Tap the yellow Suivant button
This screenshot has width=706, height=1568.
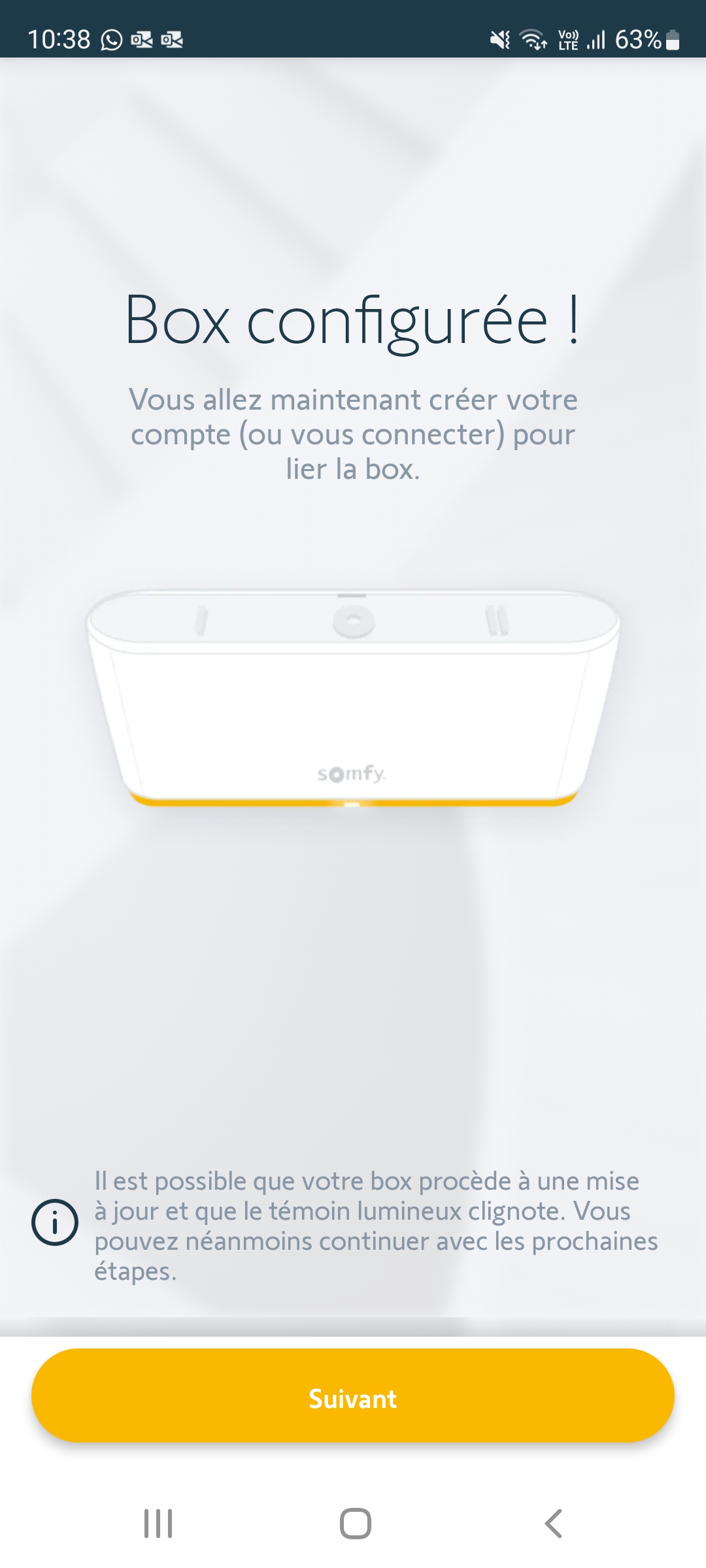click(x=353, y=1399)
